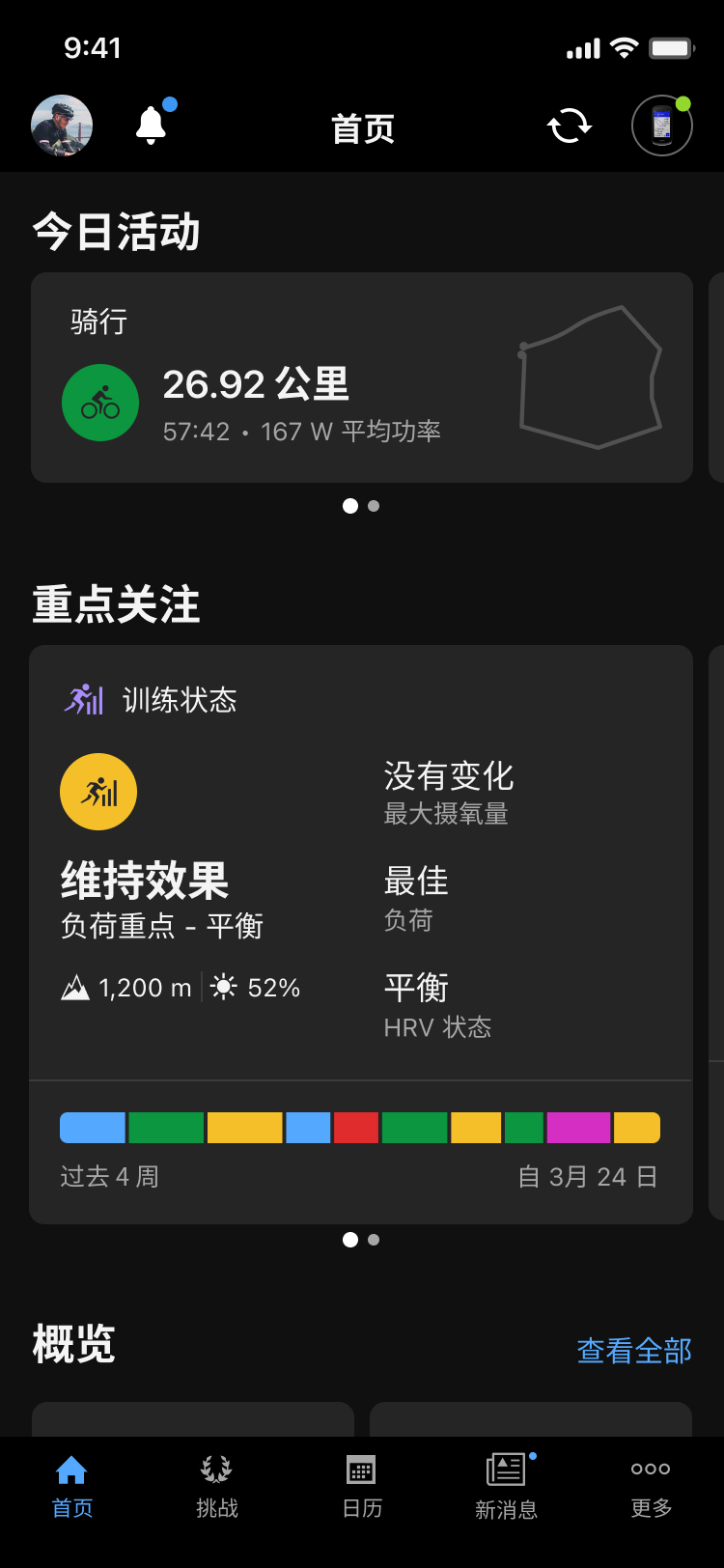Viewport: 724px width, 1568px height.
Task: Tap the sync arrows icon
Action: (570, 126)
